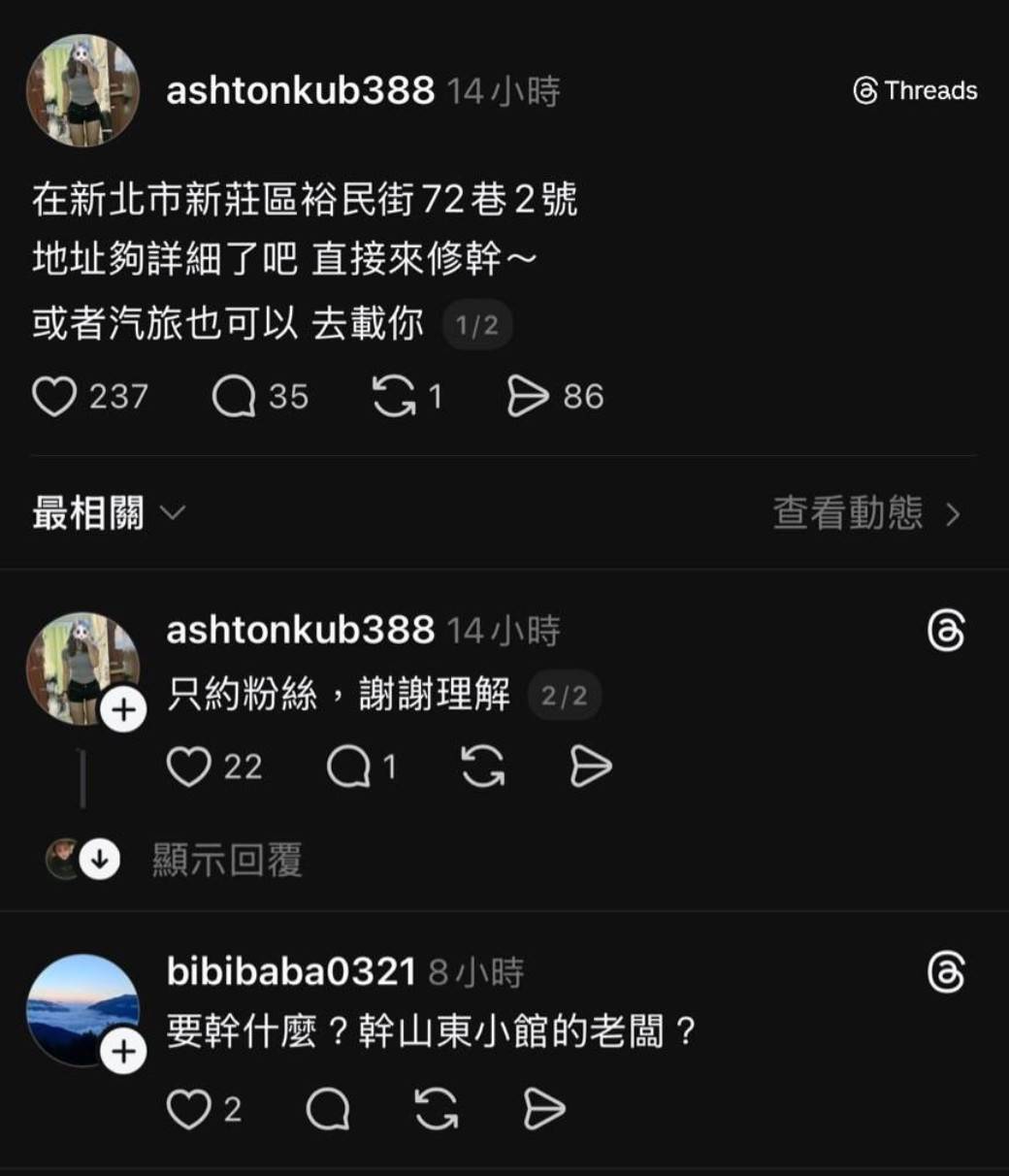Repost the main ashtonkub388 post
Screen dimensions: 1009x1176
click(393, 397)
